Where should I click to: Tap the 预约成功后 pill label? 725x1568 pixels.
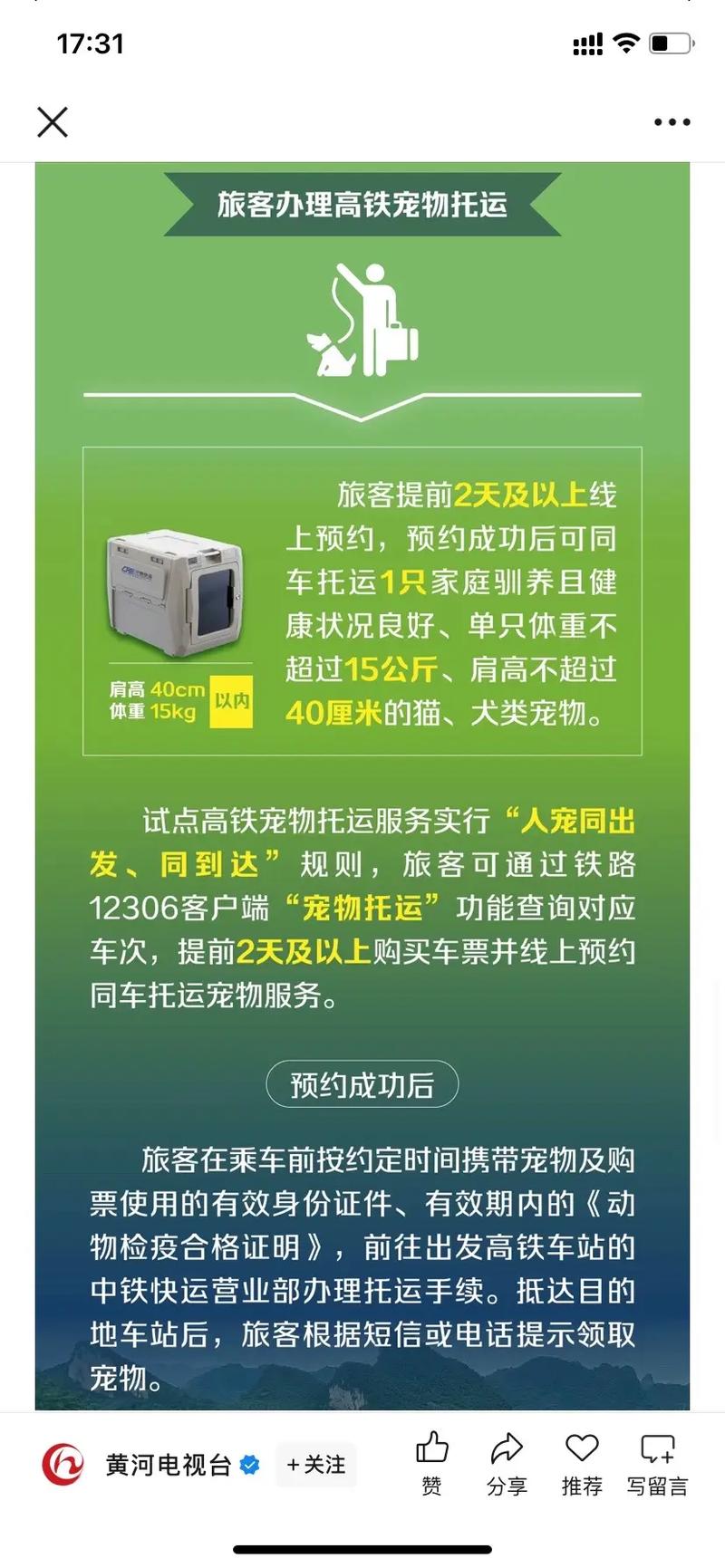362,1083
